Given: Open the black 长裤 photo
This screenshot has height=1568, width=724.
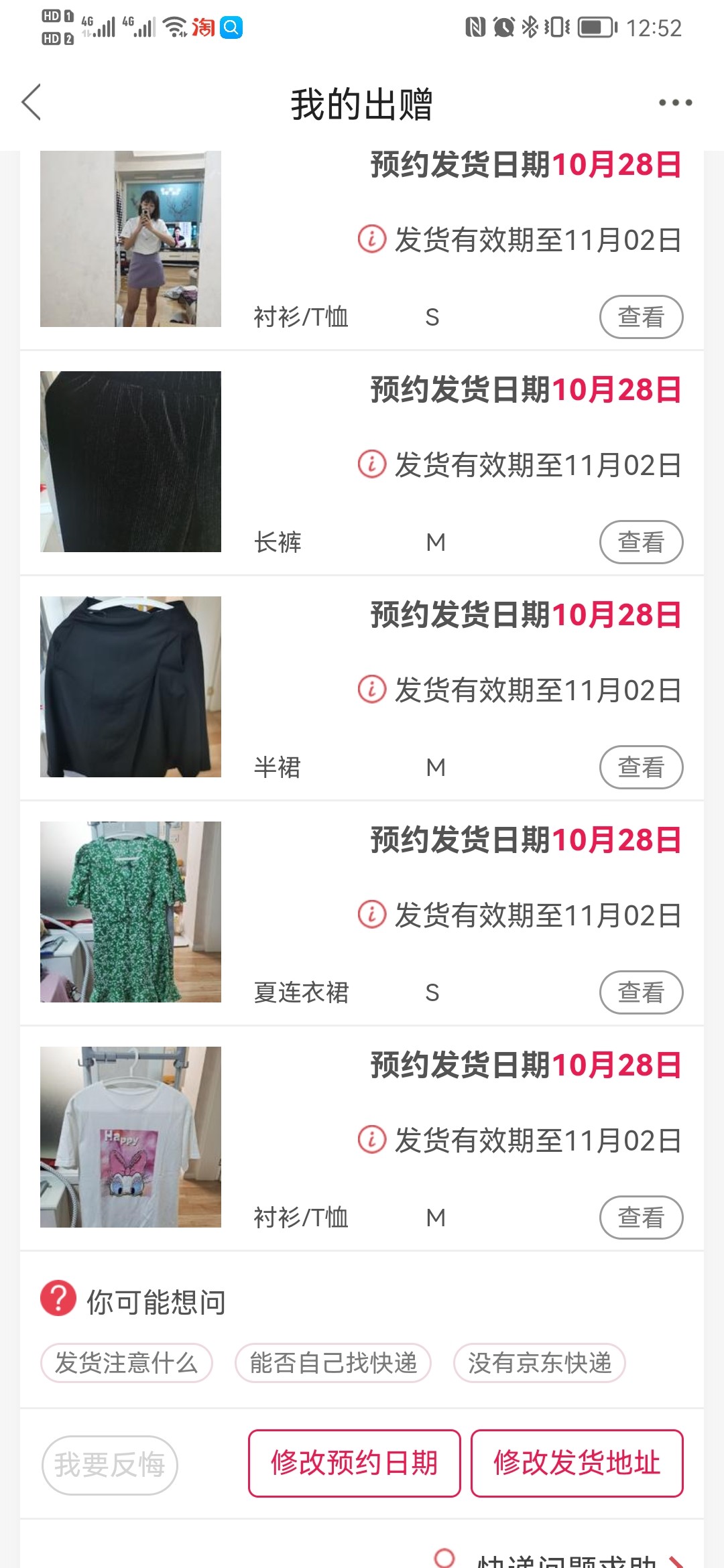Looking at the screenshot, I should [x=131, y=462].
